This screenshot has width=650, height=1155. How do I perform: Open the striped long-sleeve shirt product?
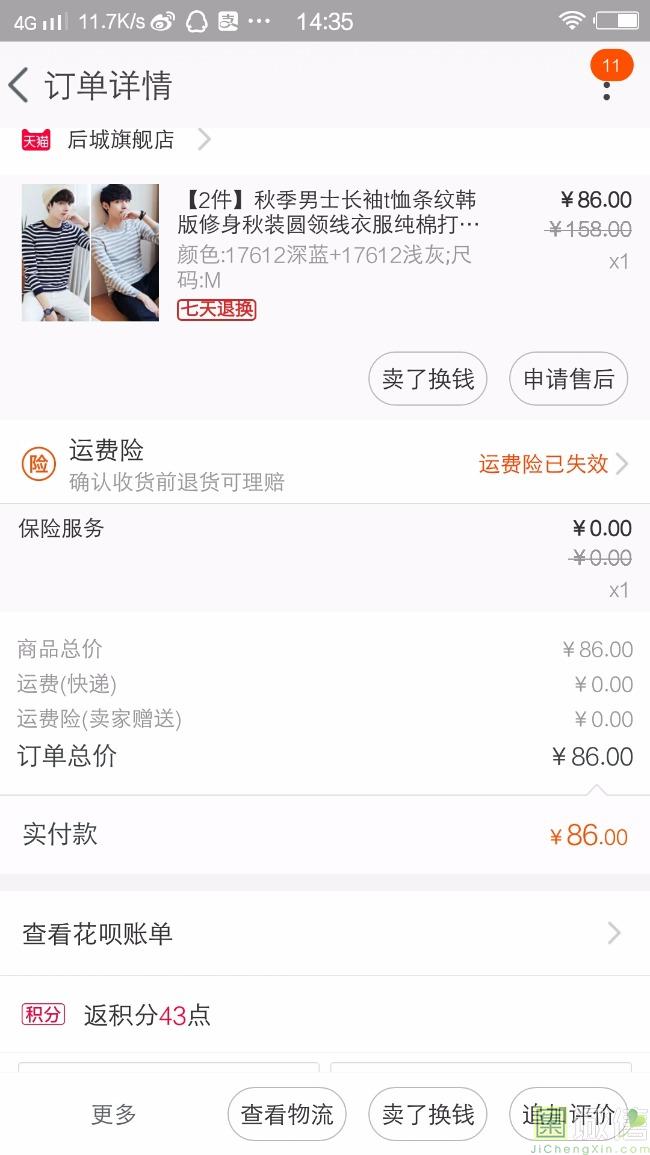(324, 252)
